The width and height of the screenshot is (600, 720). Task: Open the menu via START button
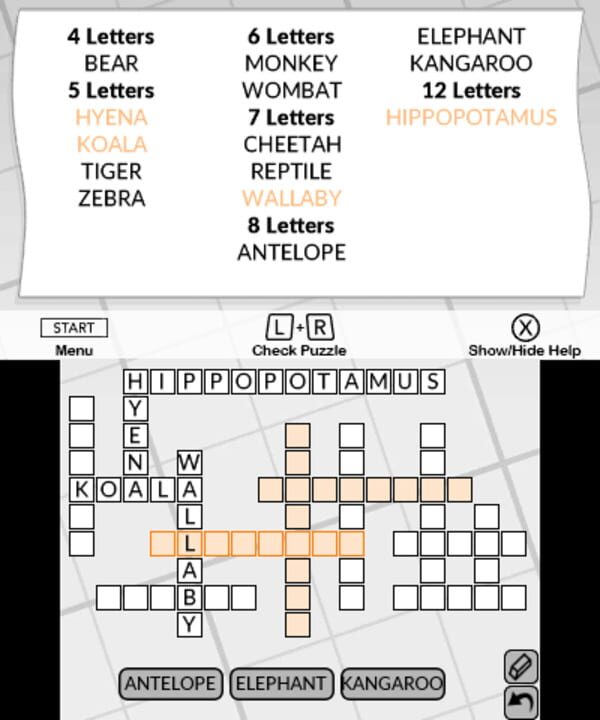click(73, 328)
